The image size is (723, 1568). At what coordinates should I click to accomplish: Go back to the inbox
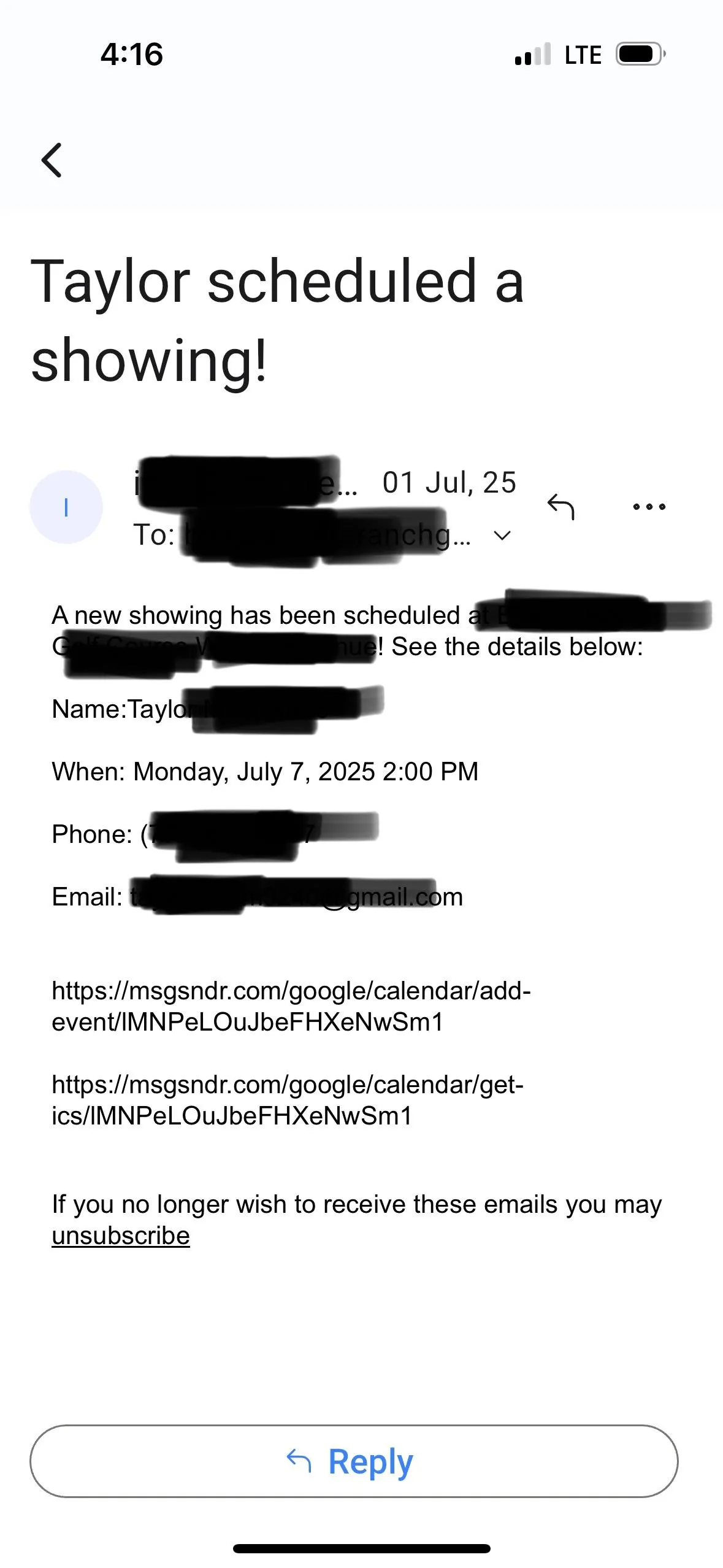[x=52, y=160]
